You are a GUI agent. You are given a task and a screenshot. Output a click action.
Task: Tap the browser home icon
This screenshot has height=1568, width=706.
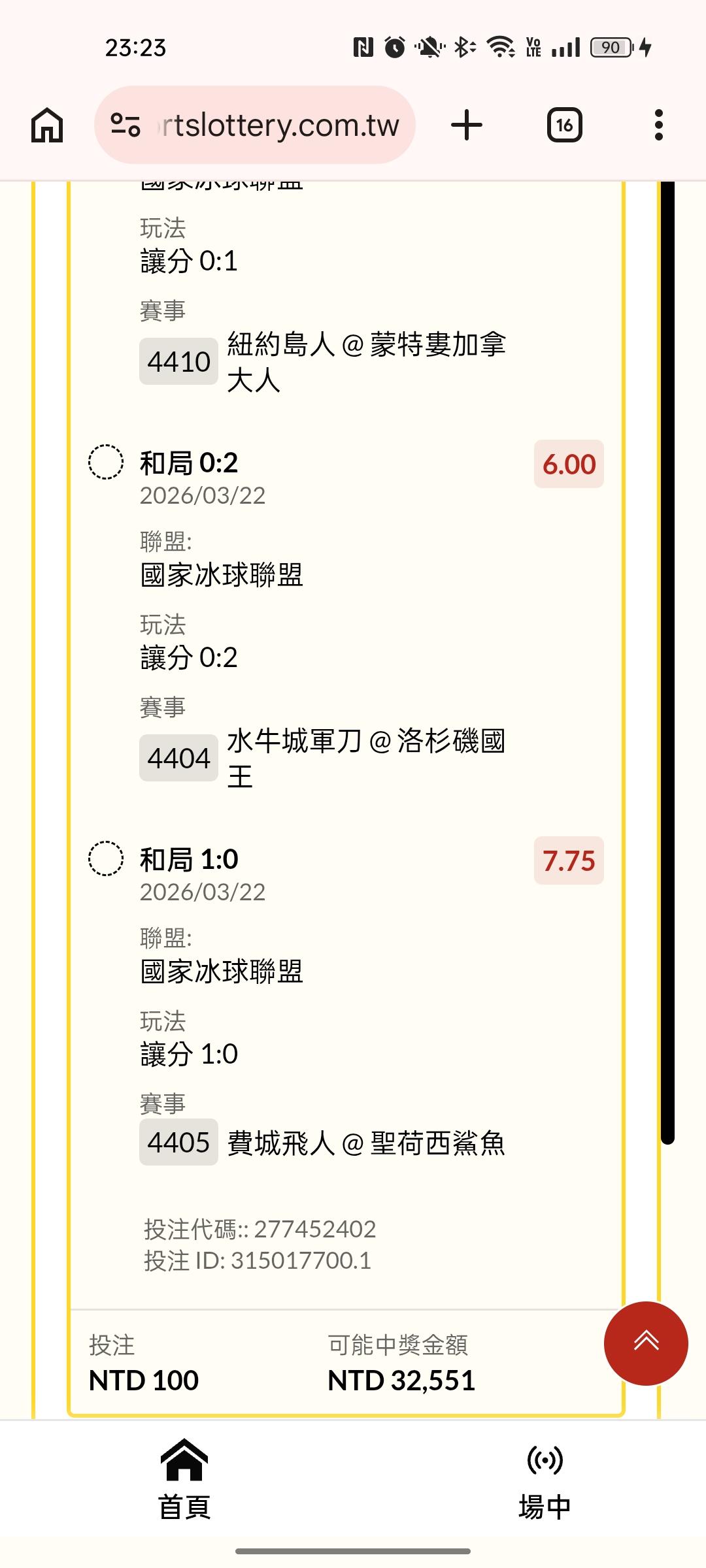(47, 125)
